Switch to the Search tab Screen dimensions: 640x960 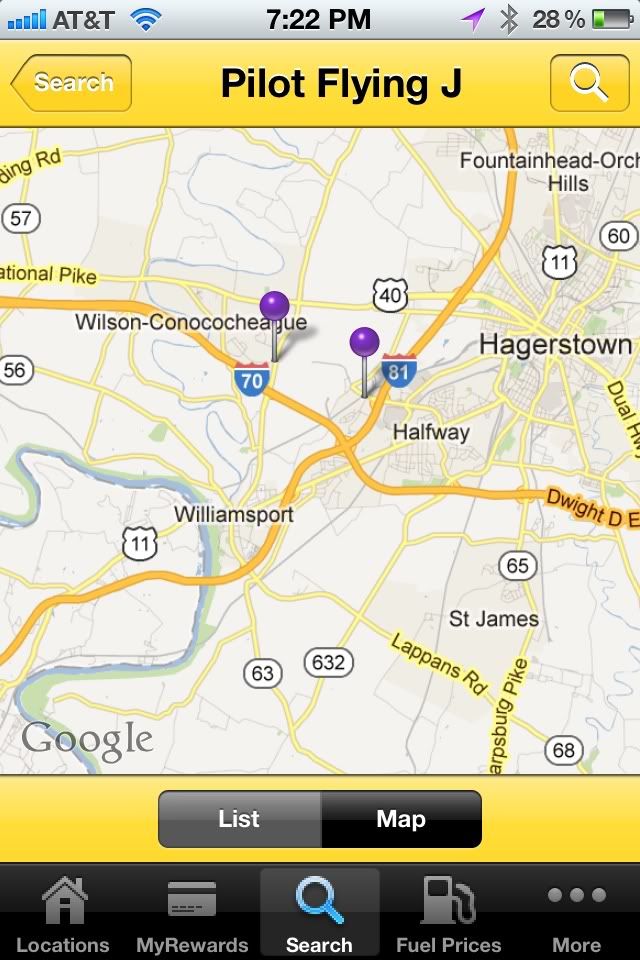tap(319, 914)
